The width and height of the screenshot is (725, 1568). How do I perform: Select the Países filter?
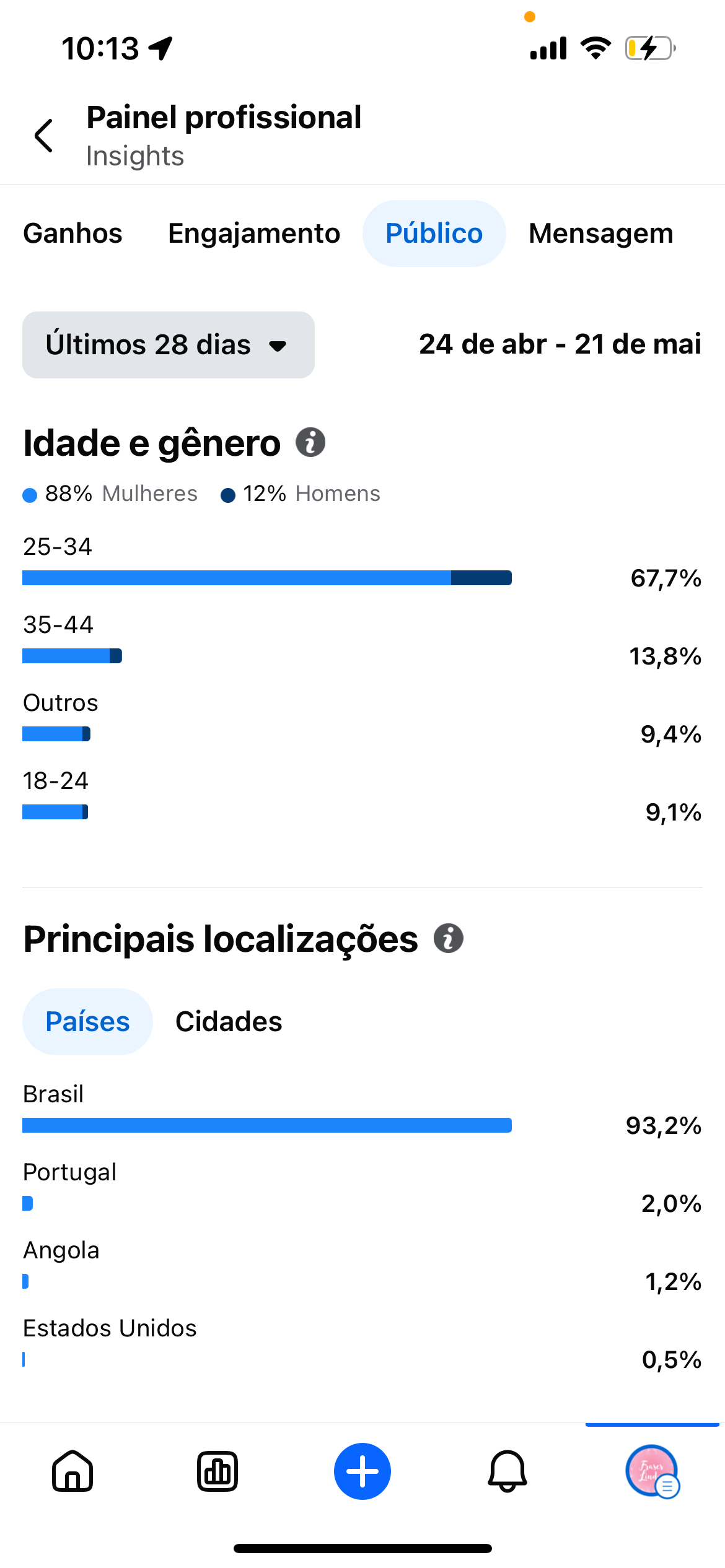coord(87,1022)
